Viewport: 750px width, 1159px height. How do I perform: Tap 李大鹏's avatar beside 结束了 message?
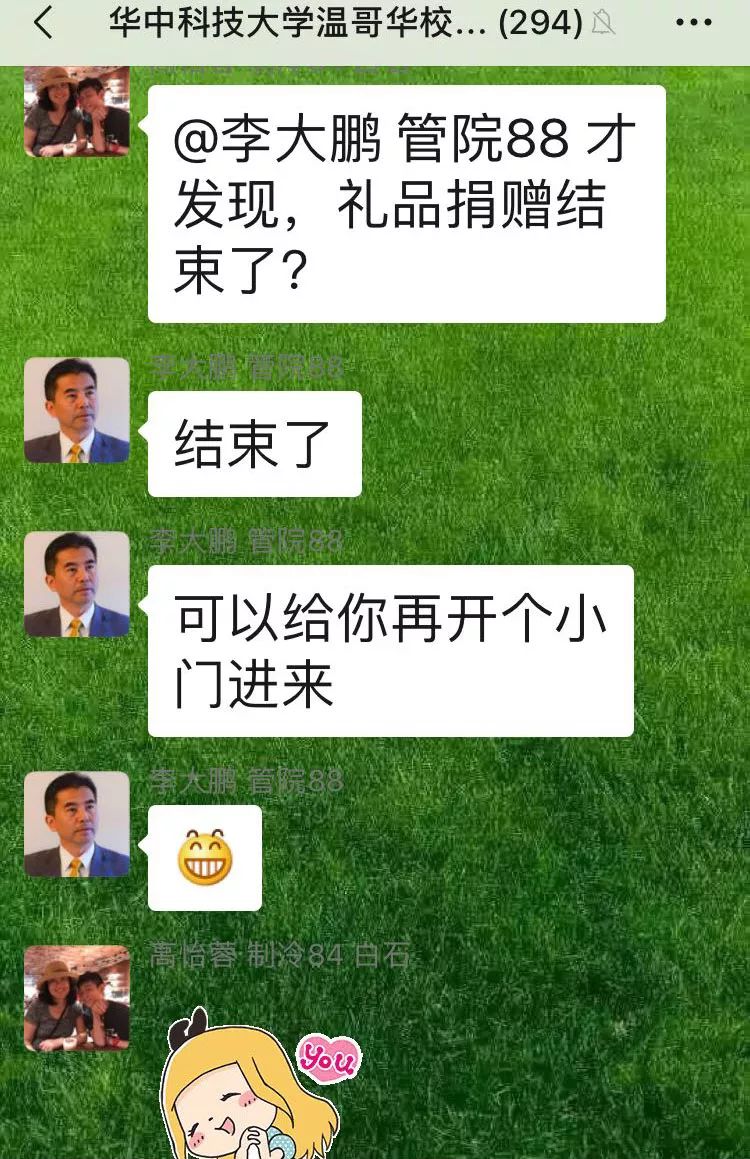click(x=77, y=411)
